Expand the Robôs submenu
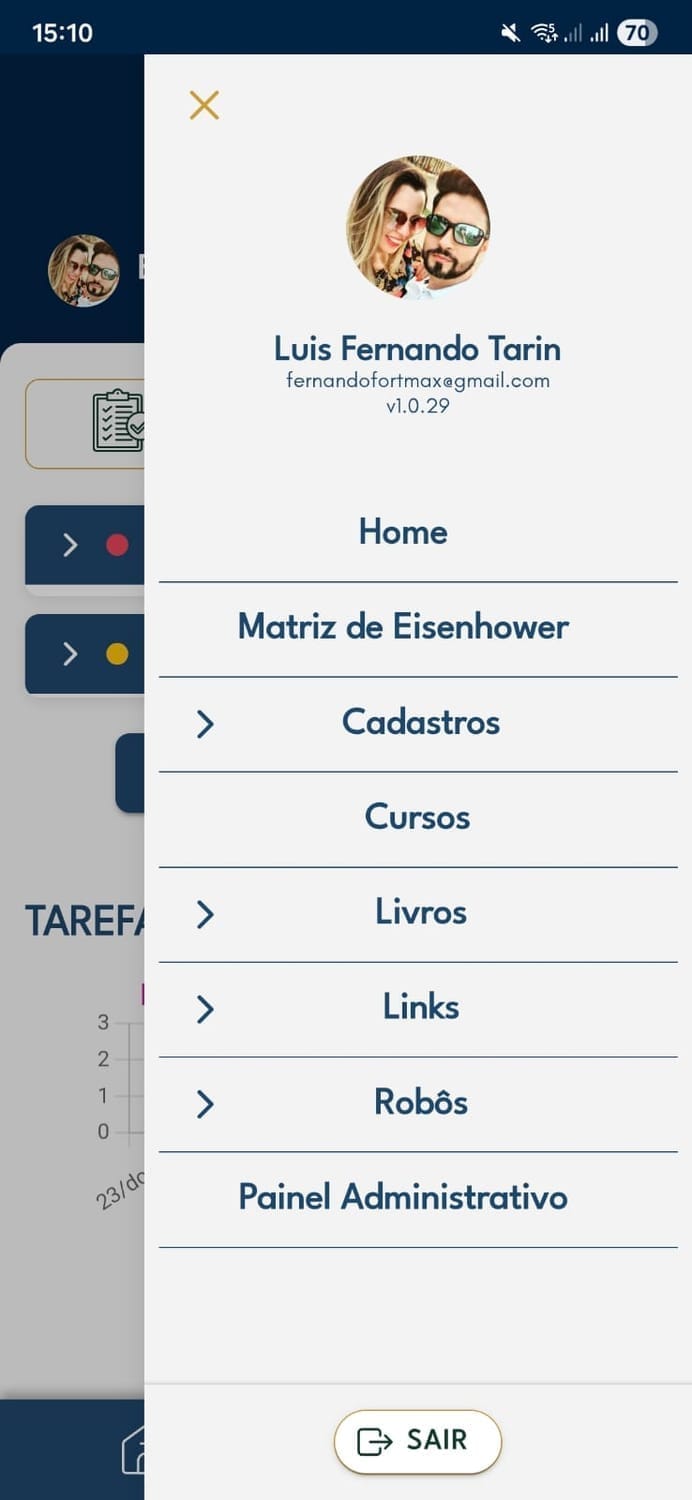Screen dimensions: 692x1500 (206, 1103)
